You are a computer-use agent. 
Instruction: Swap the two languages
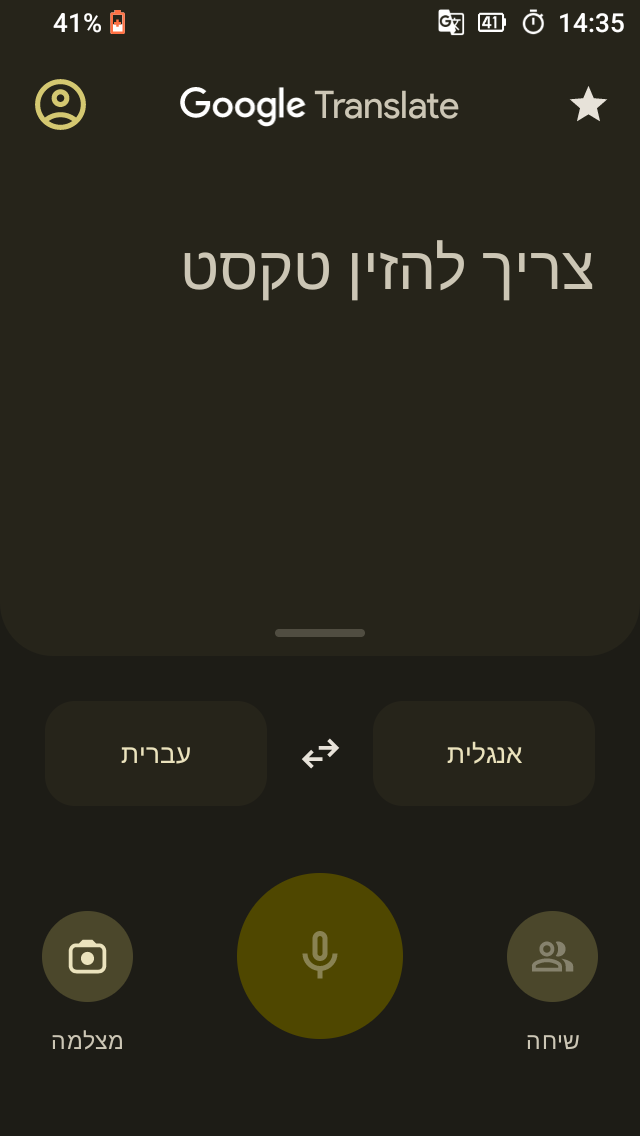[320, 753]
